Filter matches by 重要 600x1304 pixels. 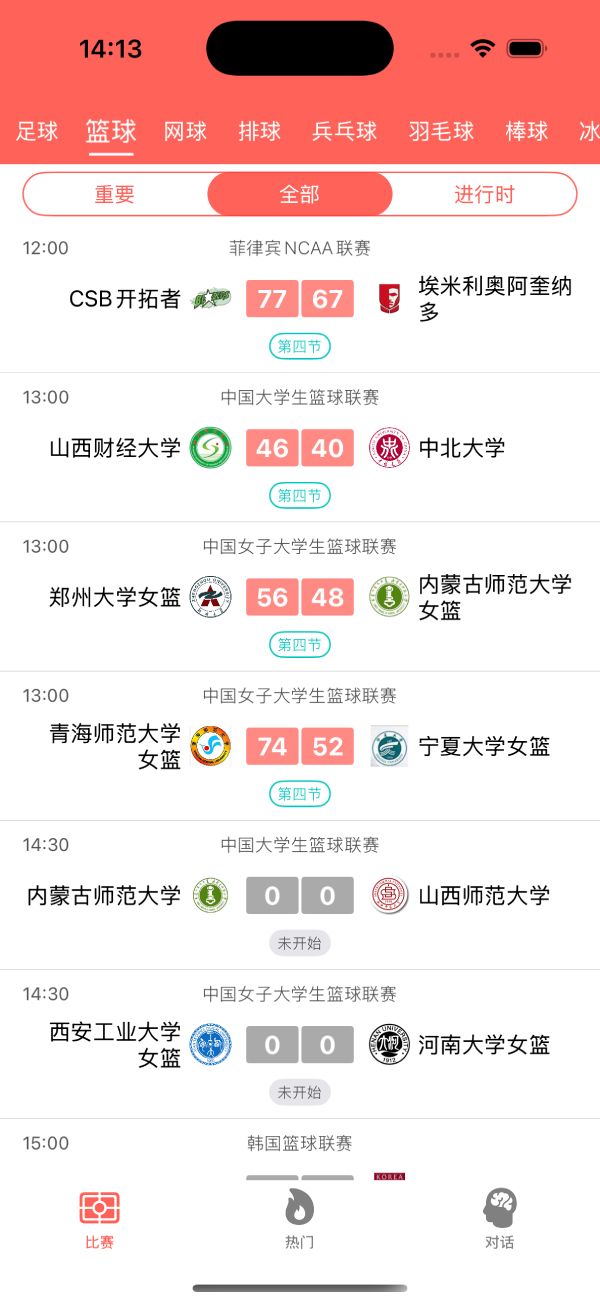point(115,194)
